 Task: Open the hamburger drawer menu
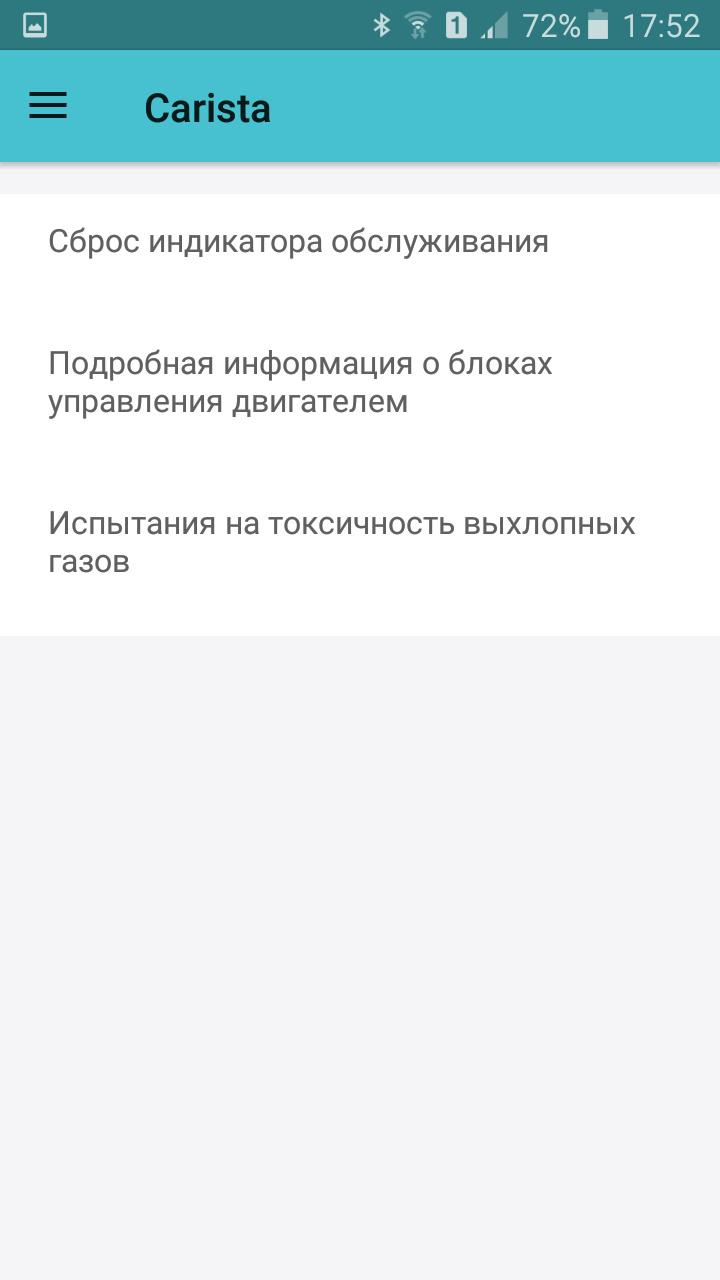48,106
